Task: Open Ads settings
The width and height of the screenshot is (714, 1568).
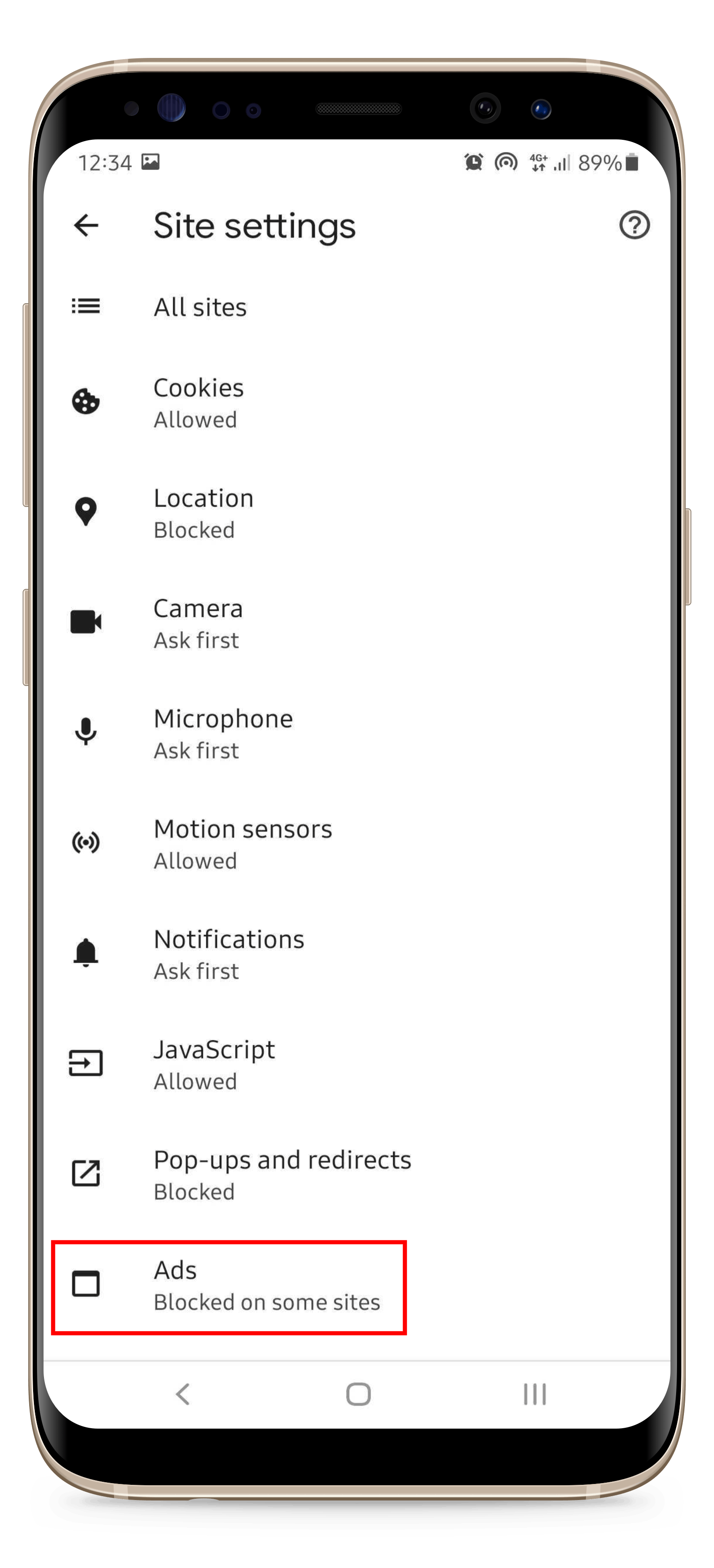Action: 229,1285
